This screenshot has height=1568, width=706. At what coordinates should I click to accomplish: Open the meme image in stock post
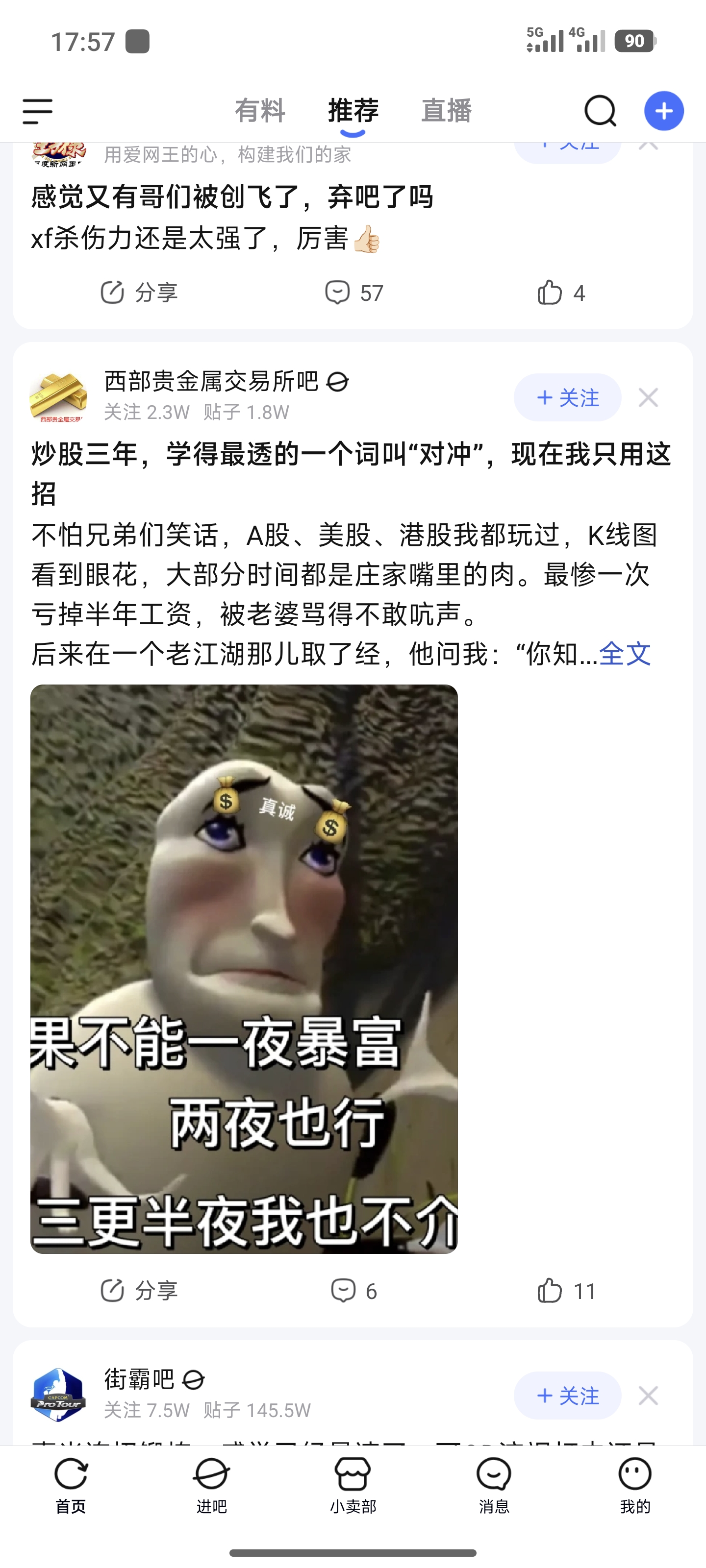pyautogui.click(x=244, y=968)
